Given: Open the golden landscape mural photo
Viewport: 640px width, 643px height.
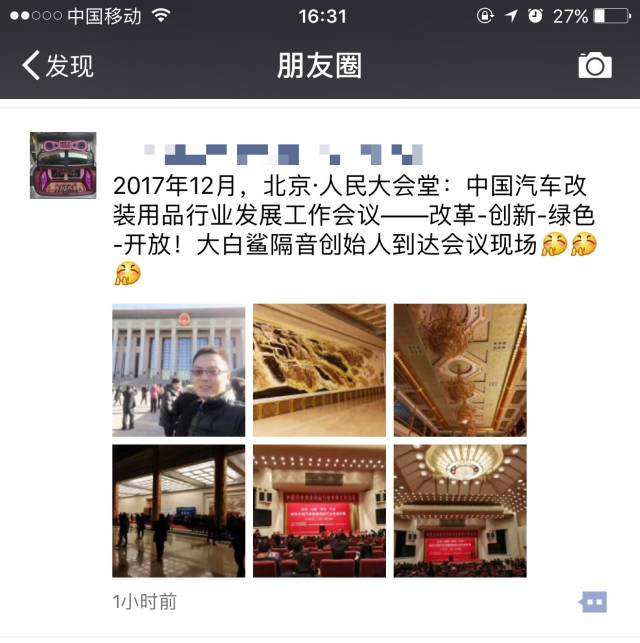Looking at the screenshot, I should tap(319, 370).
